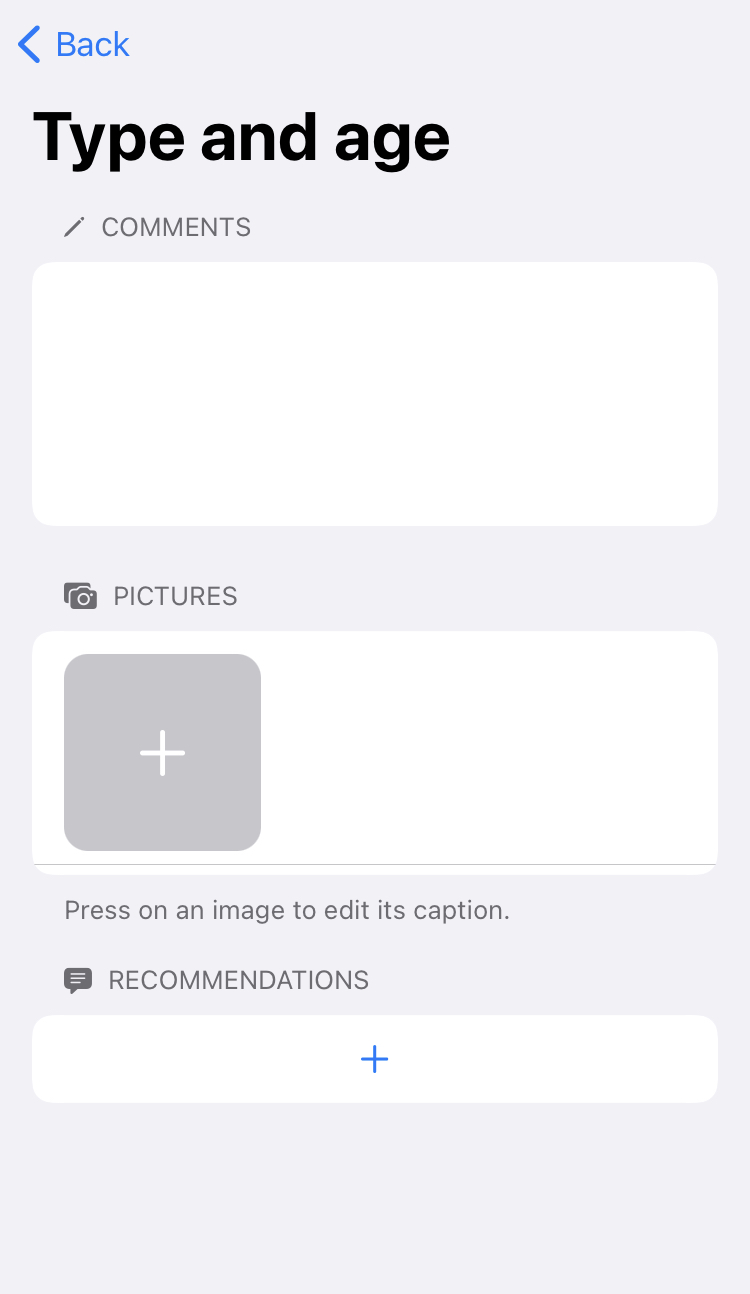The width and height of the screenshot is (750, 1294).
Task: Focus the Comments text box
Action: click(x=375, y=394)
